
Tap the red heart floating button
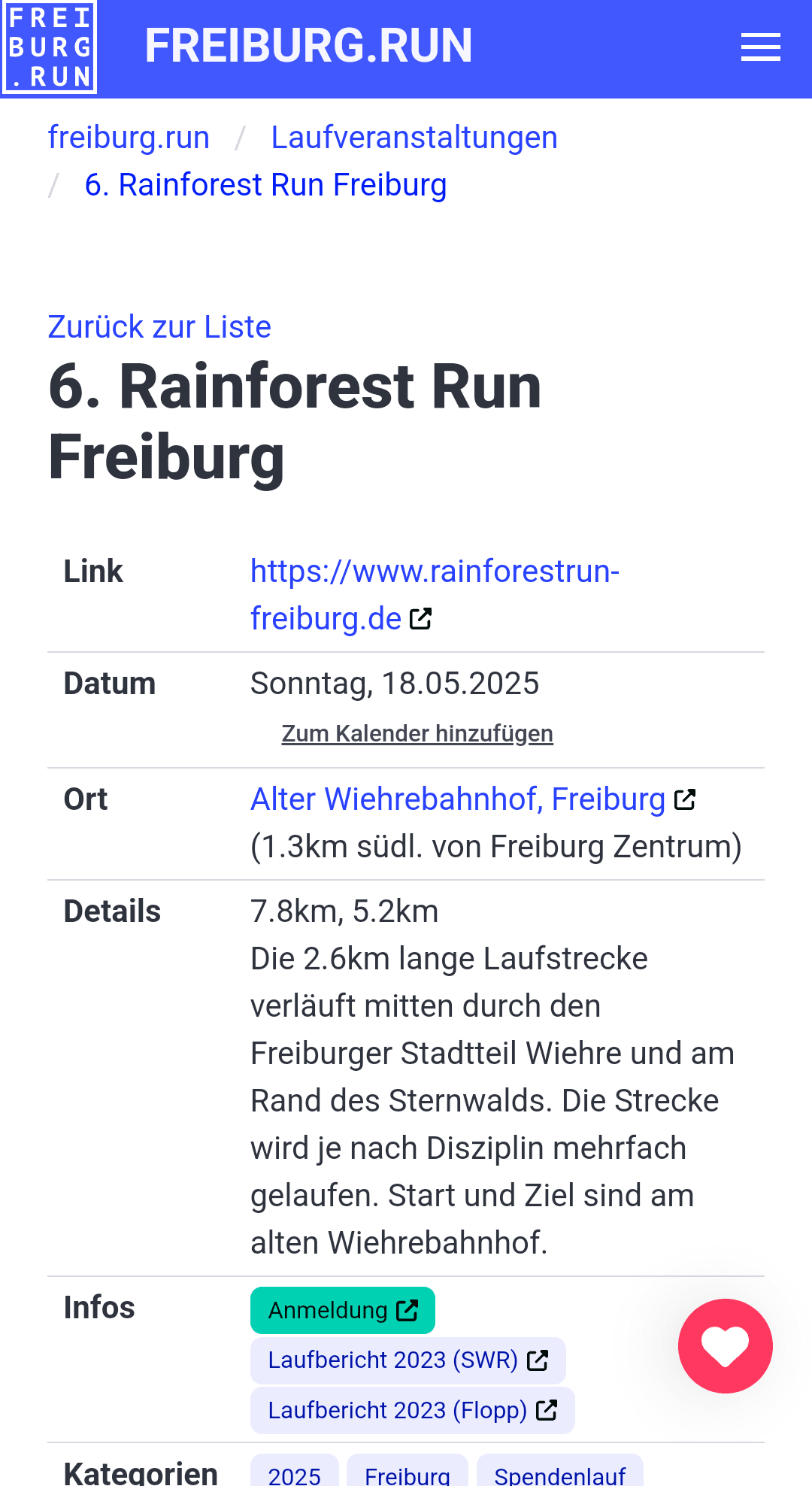725,1345
